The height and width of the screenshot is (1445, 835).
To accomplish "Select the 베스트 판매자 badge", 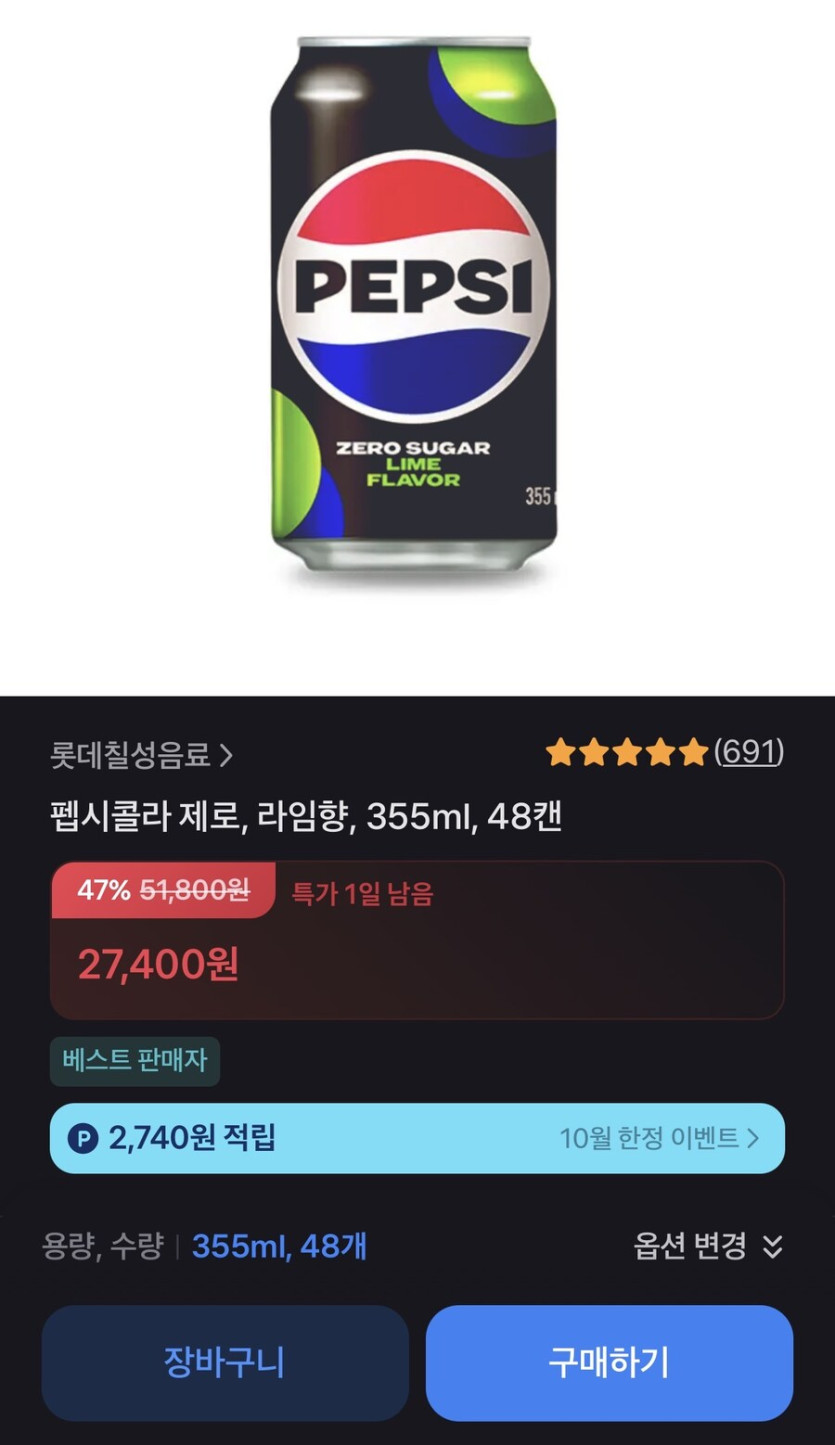I will tap(135, 1062).
